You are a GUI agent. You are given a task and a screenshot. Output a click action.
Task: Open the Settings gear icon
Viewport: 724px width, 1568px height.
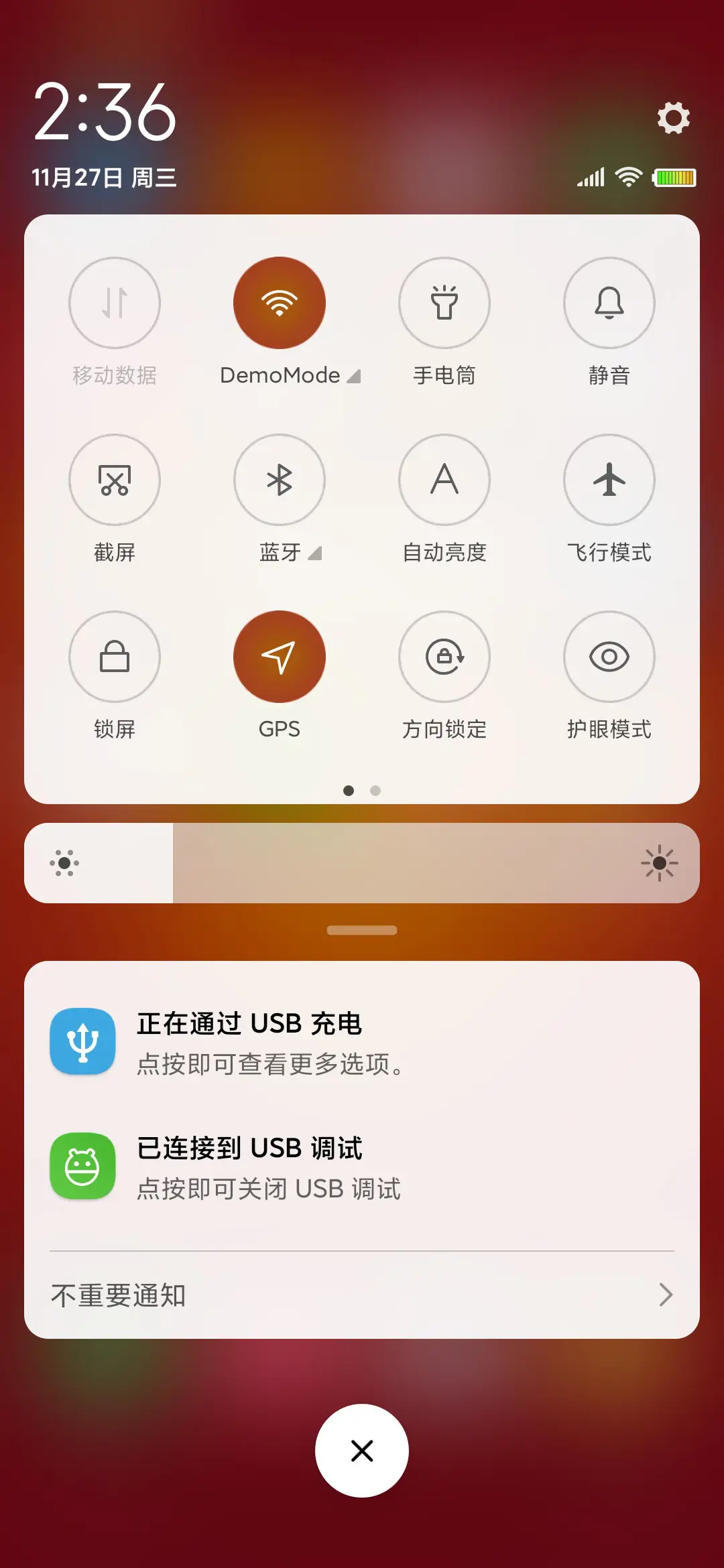pos(673,117)
